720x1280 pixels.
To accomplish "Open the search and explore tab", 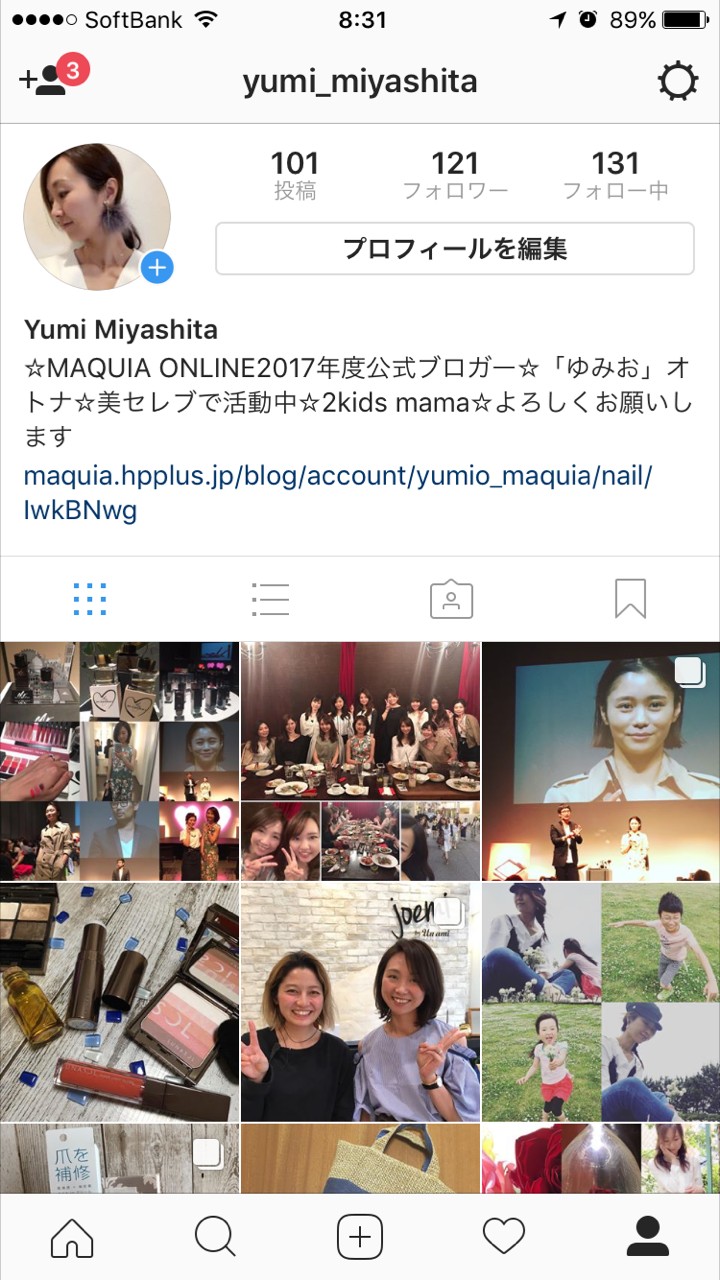I will coord(215,1238).
